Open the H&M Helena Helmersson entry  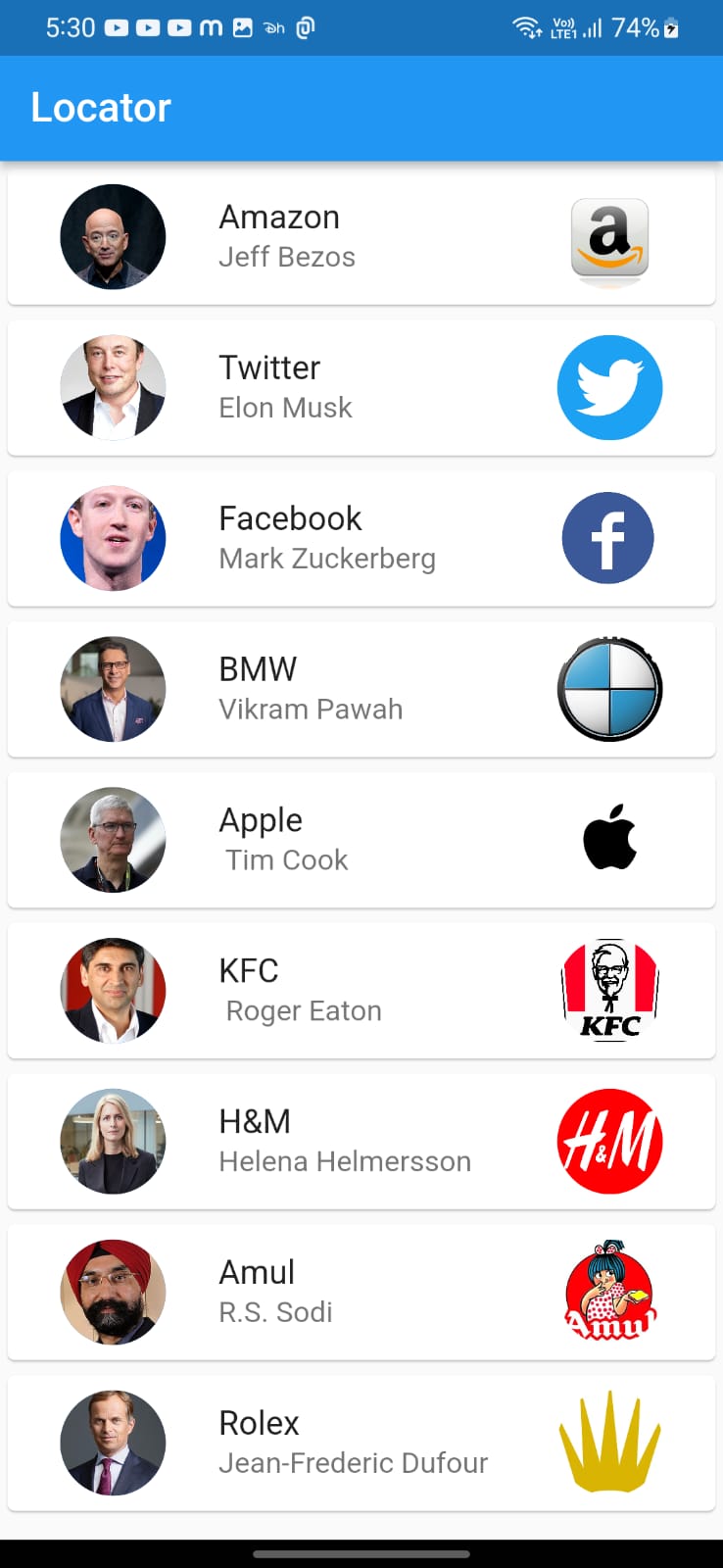pos(361,1142)
